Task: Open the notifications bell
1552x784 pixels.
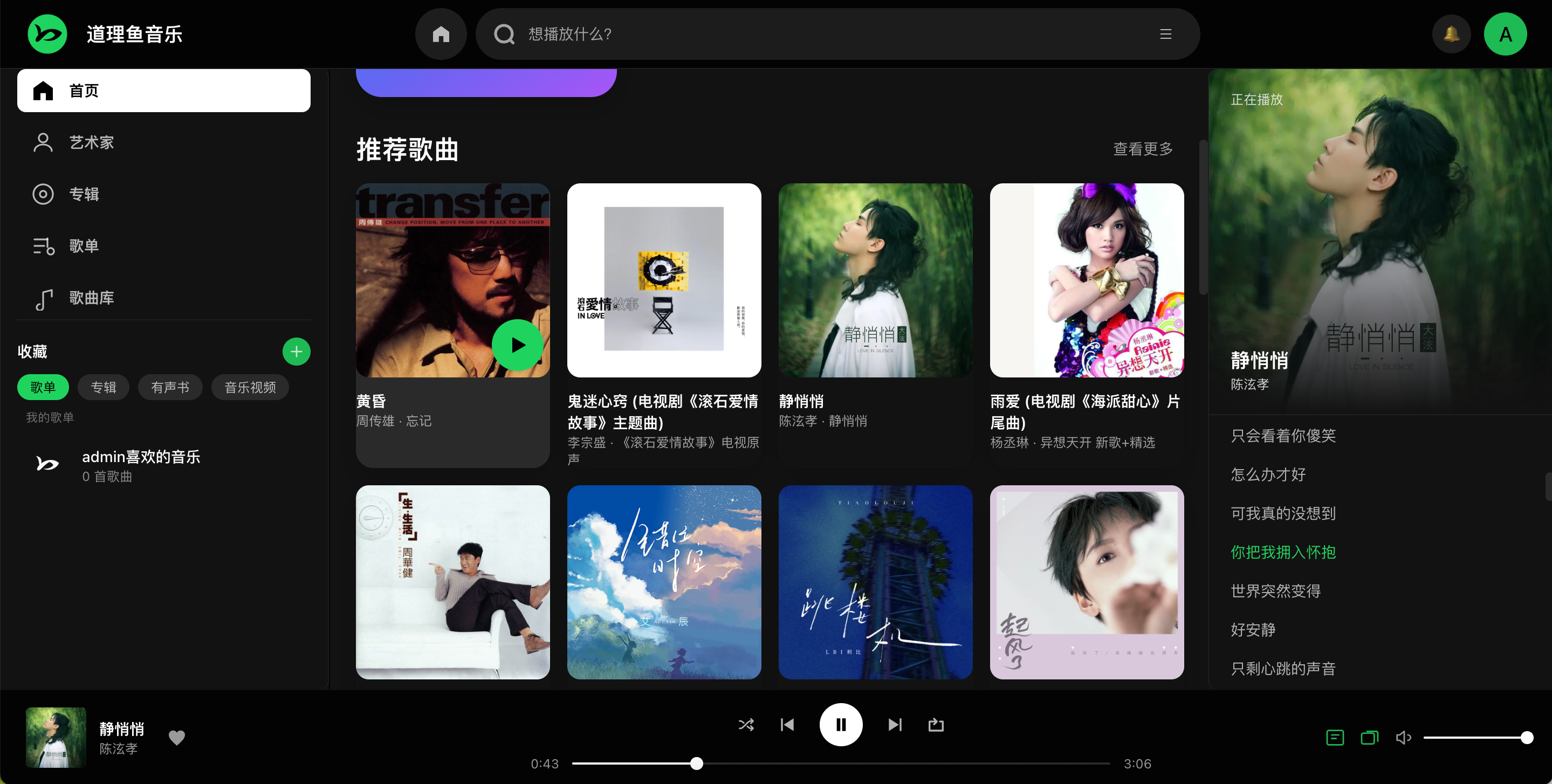Action: pos(1451,34)
